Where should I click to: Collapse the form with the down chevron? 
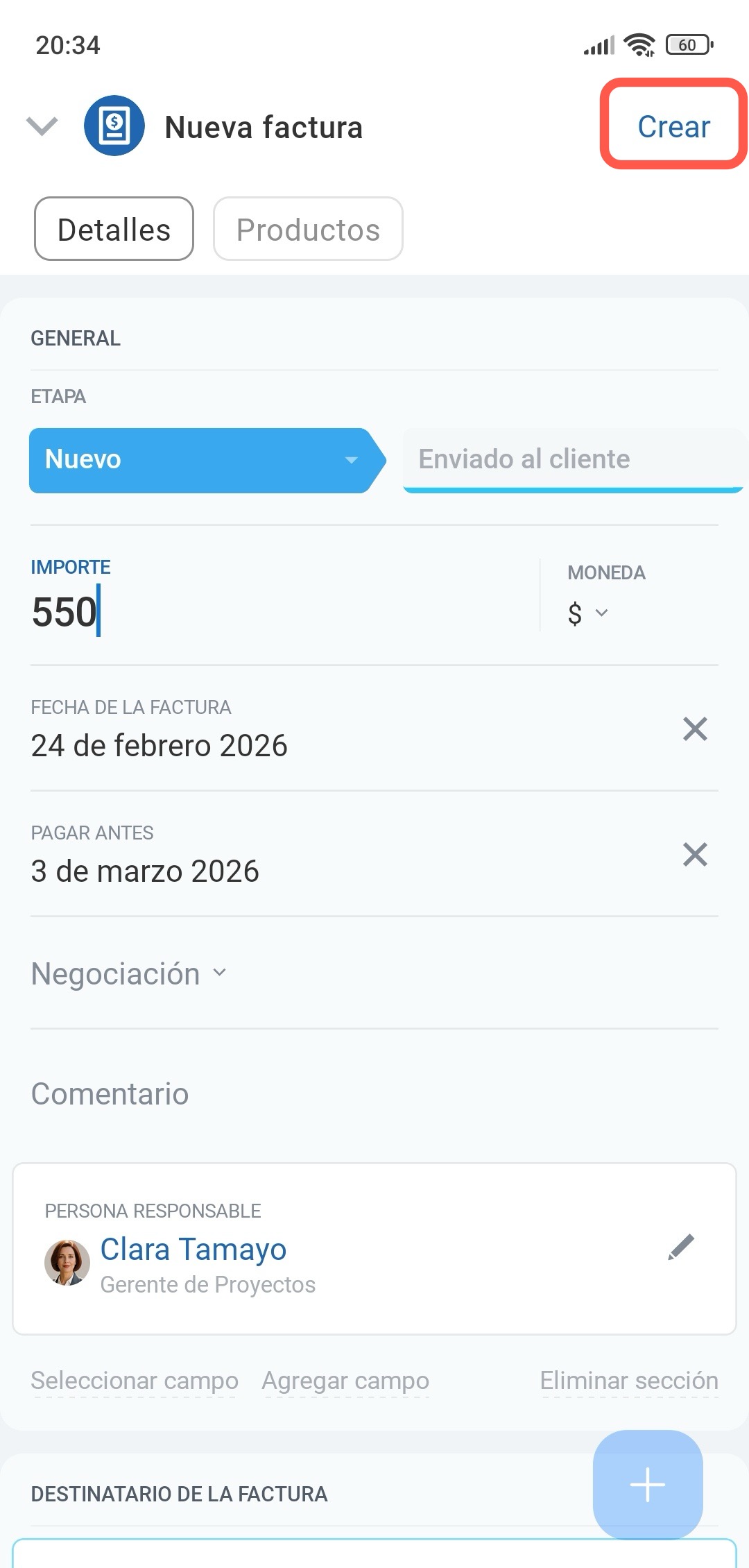coord(42,126)
